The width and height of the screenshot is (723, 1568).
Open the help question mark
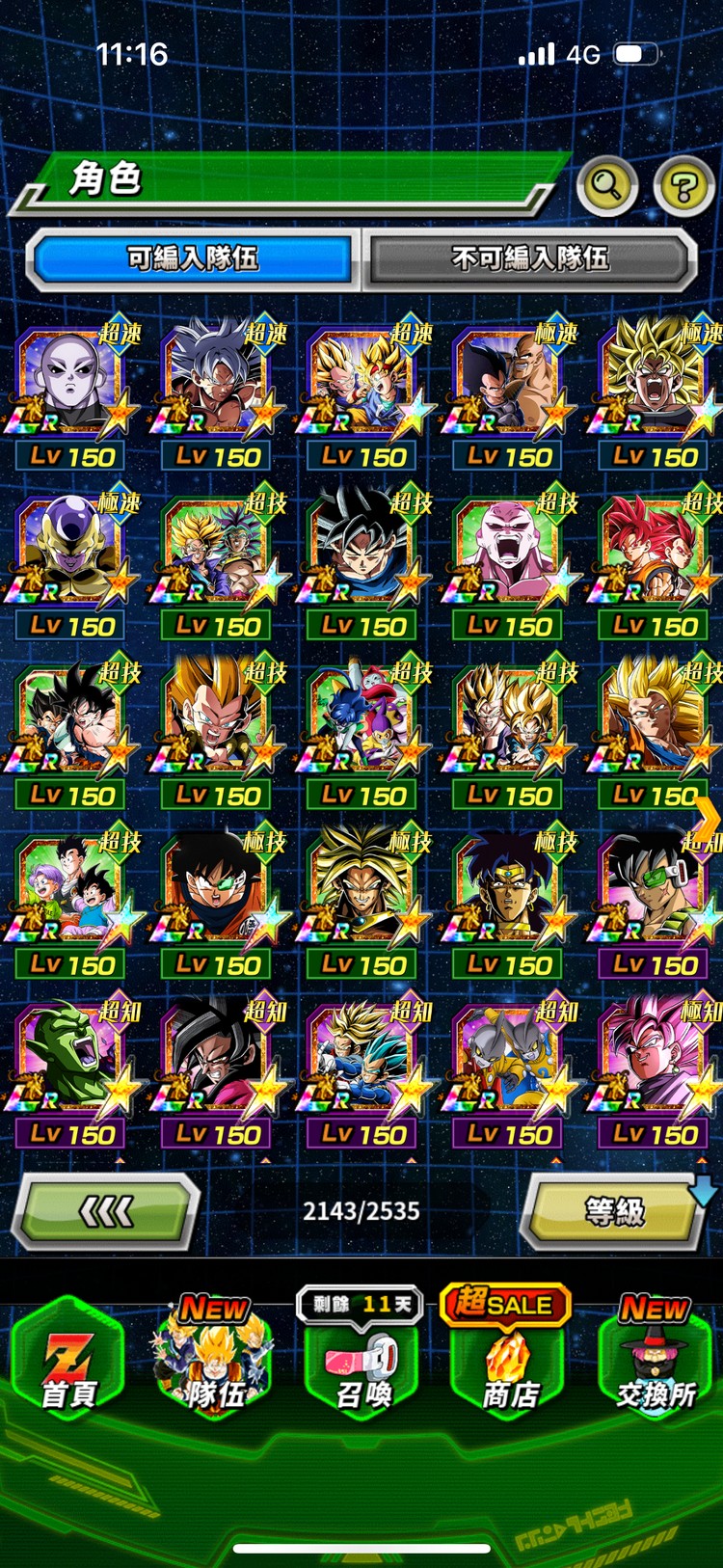click(683, 185)
